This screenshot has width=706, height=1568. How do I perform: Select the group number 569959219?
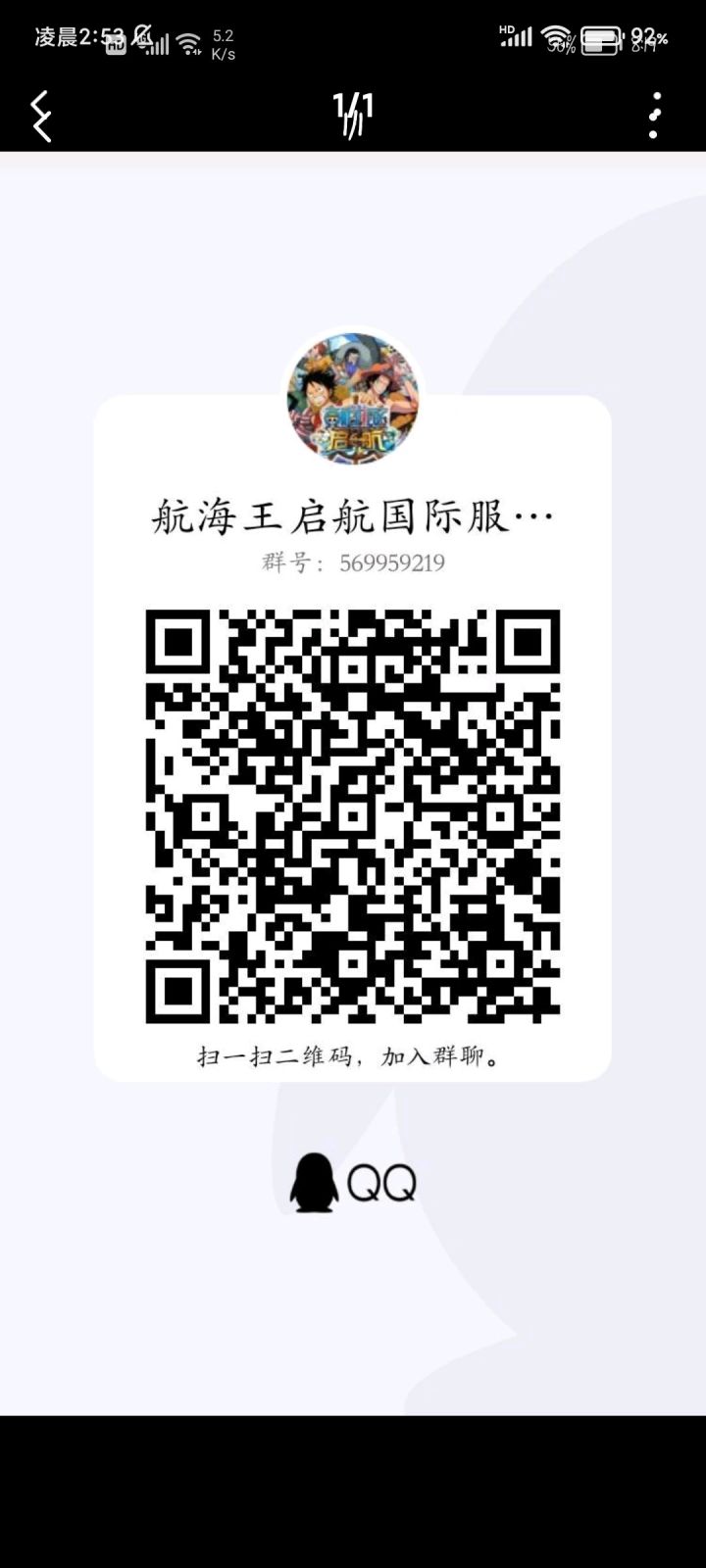click(391, 562)
